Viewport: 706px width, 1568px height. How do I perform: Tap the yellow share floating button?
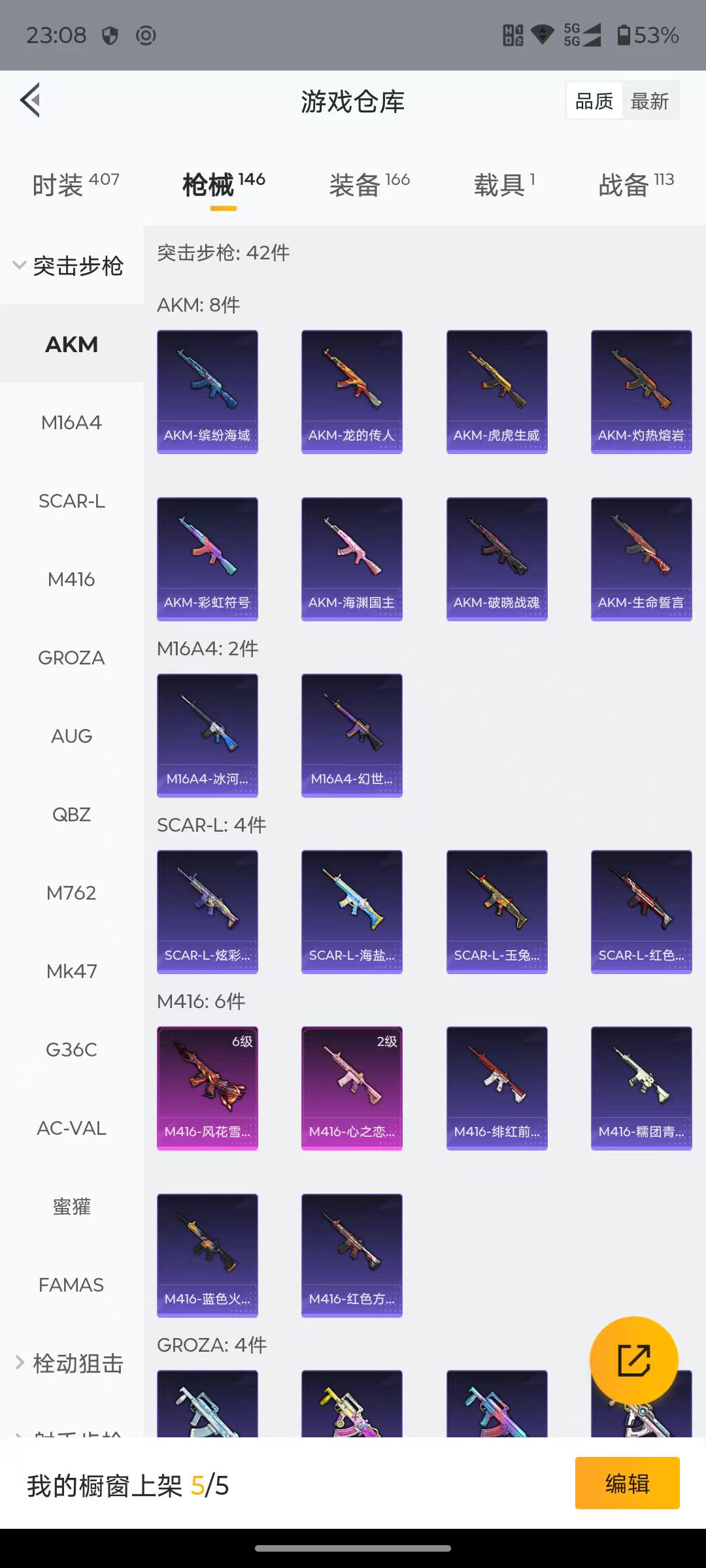[x=633, y=1360]
